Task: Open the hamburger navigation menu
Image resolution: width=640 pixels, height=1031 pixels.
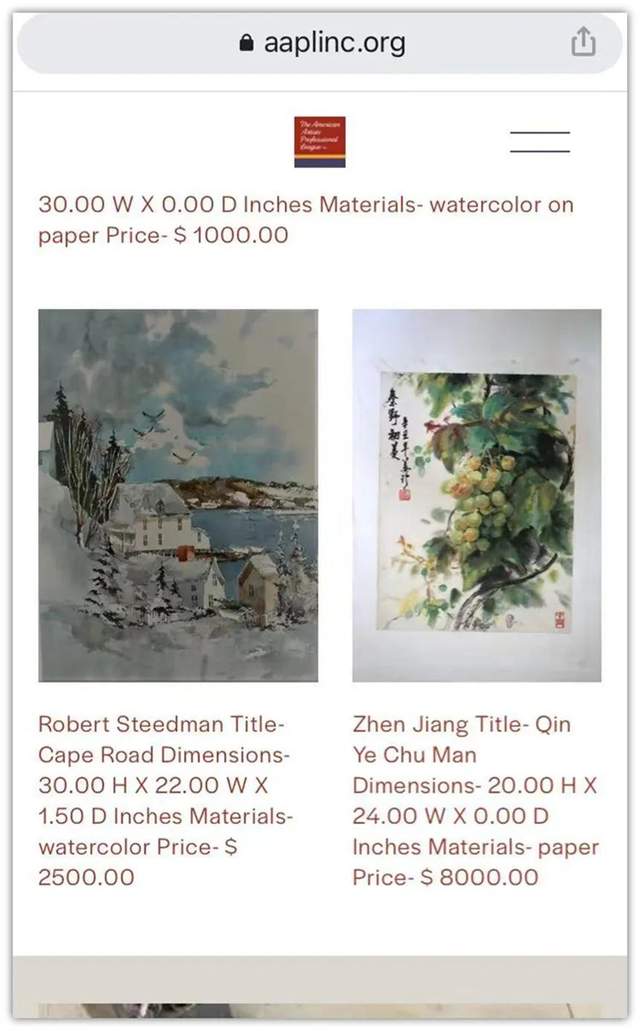Action: pos(539,141)
